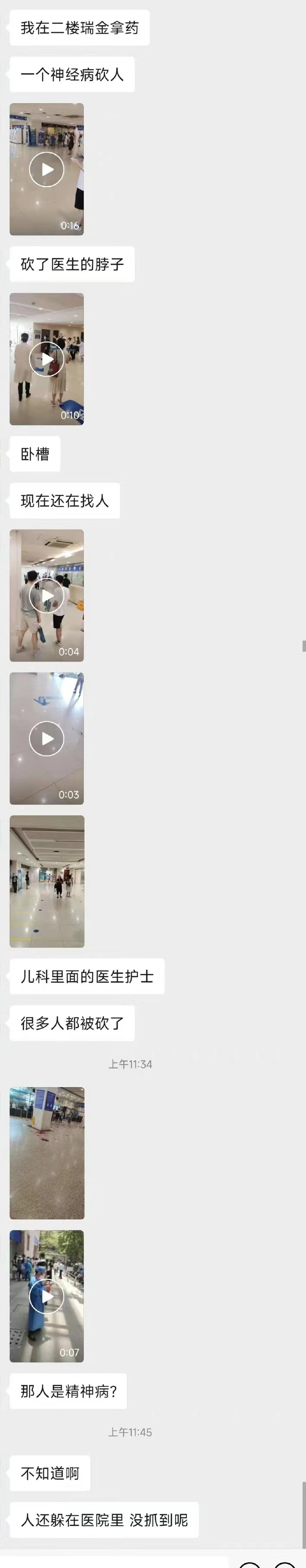306x1568 pixels.
Task: Open the hallway photo above 儿科里面的医生护士
Action: (47, 881)
